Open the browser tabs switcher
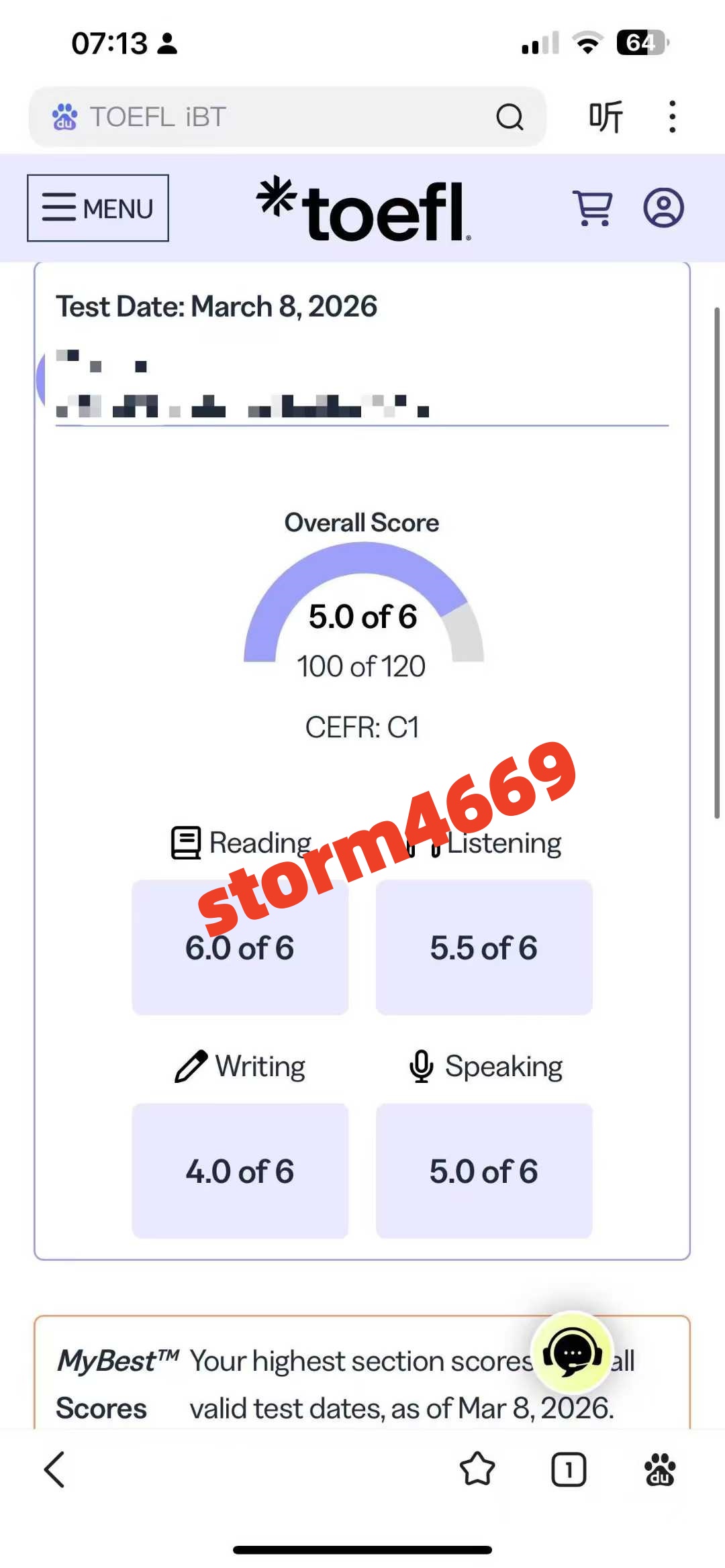725x1568 pixels. [x=569, y=1469]
